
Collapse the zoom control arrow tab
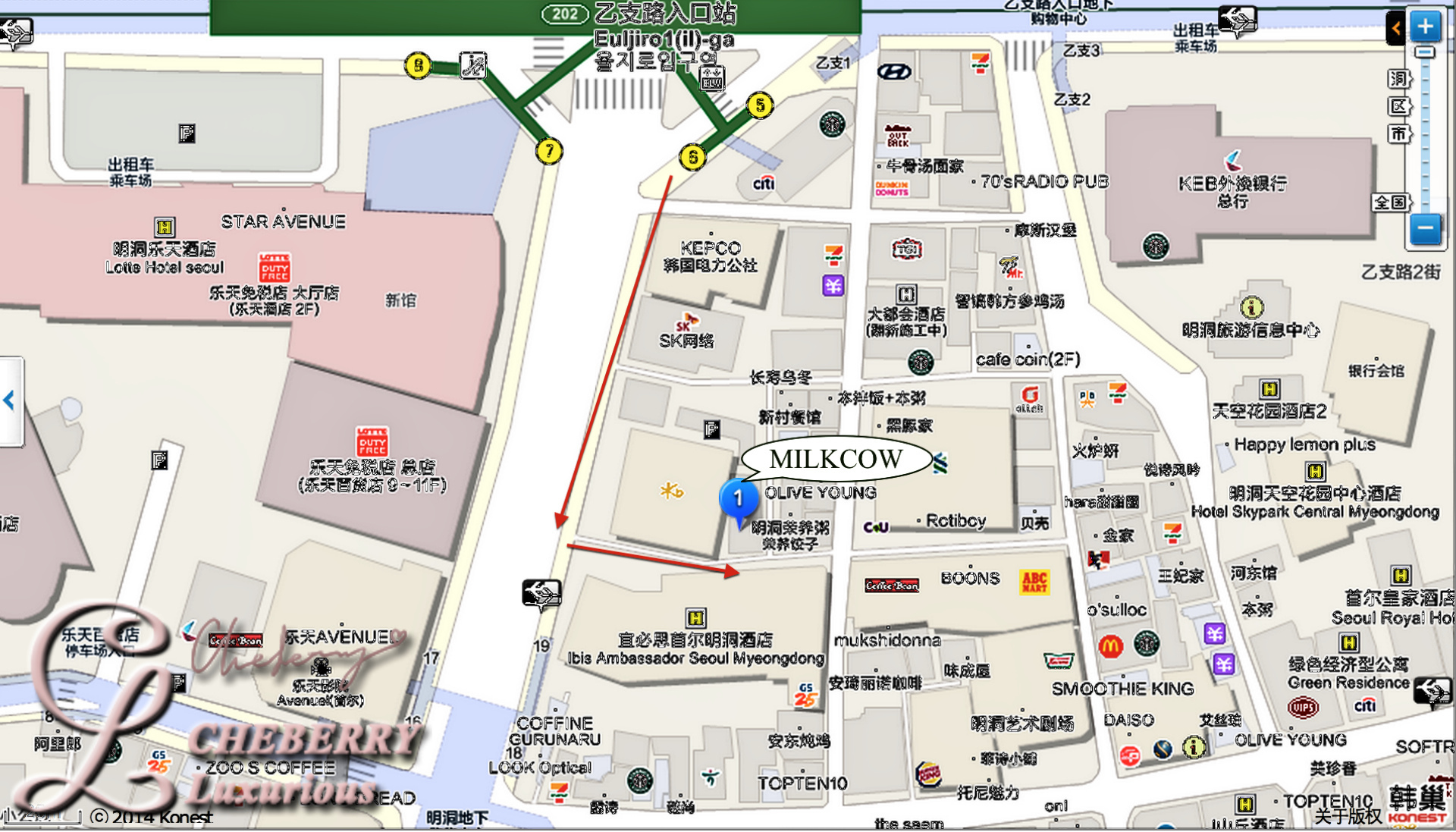[1396, 29]
